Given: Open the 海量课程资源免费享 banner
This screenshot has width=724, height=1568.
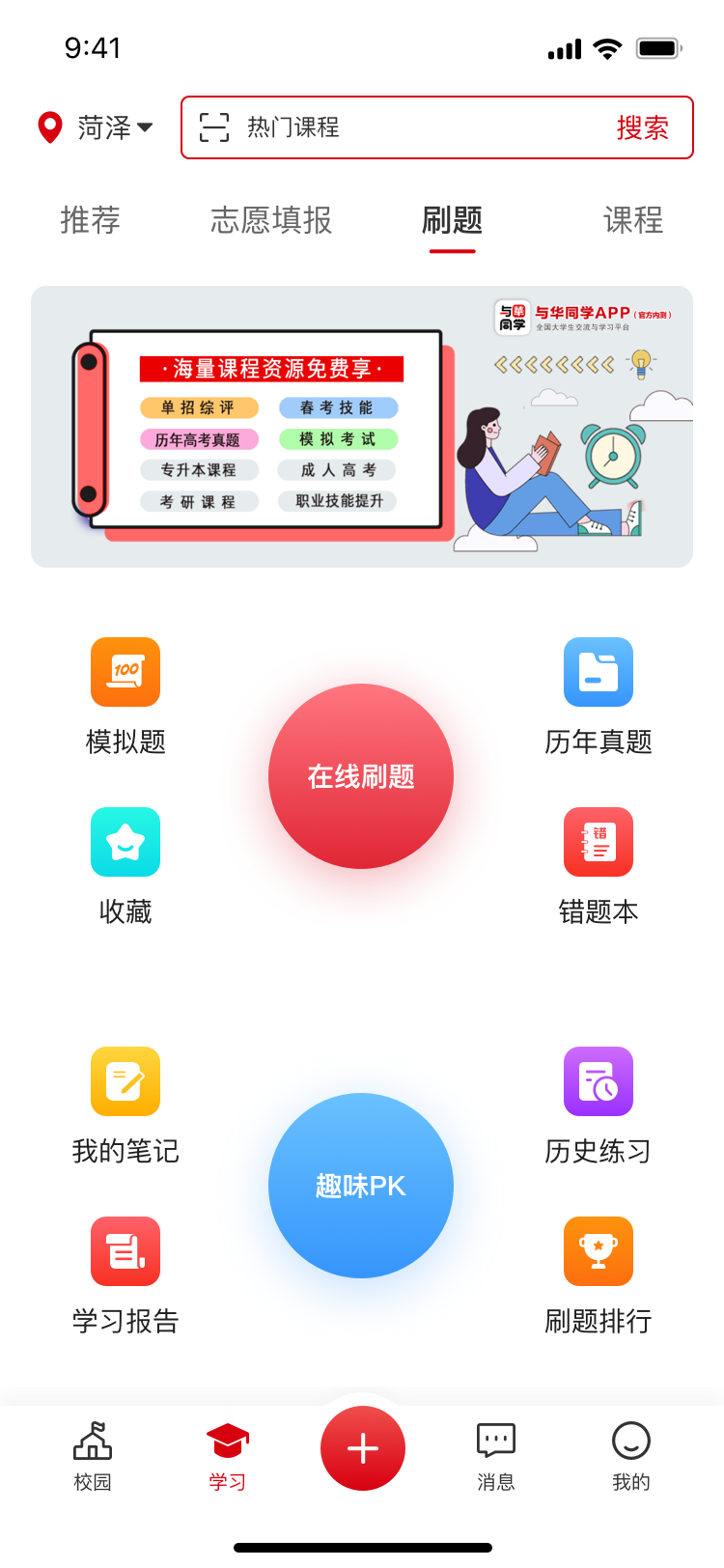Looking at the screenshot, I should 362,427.
